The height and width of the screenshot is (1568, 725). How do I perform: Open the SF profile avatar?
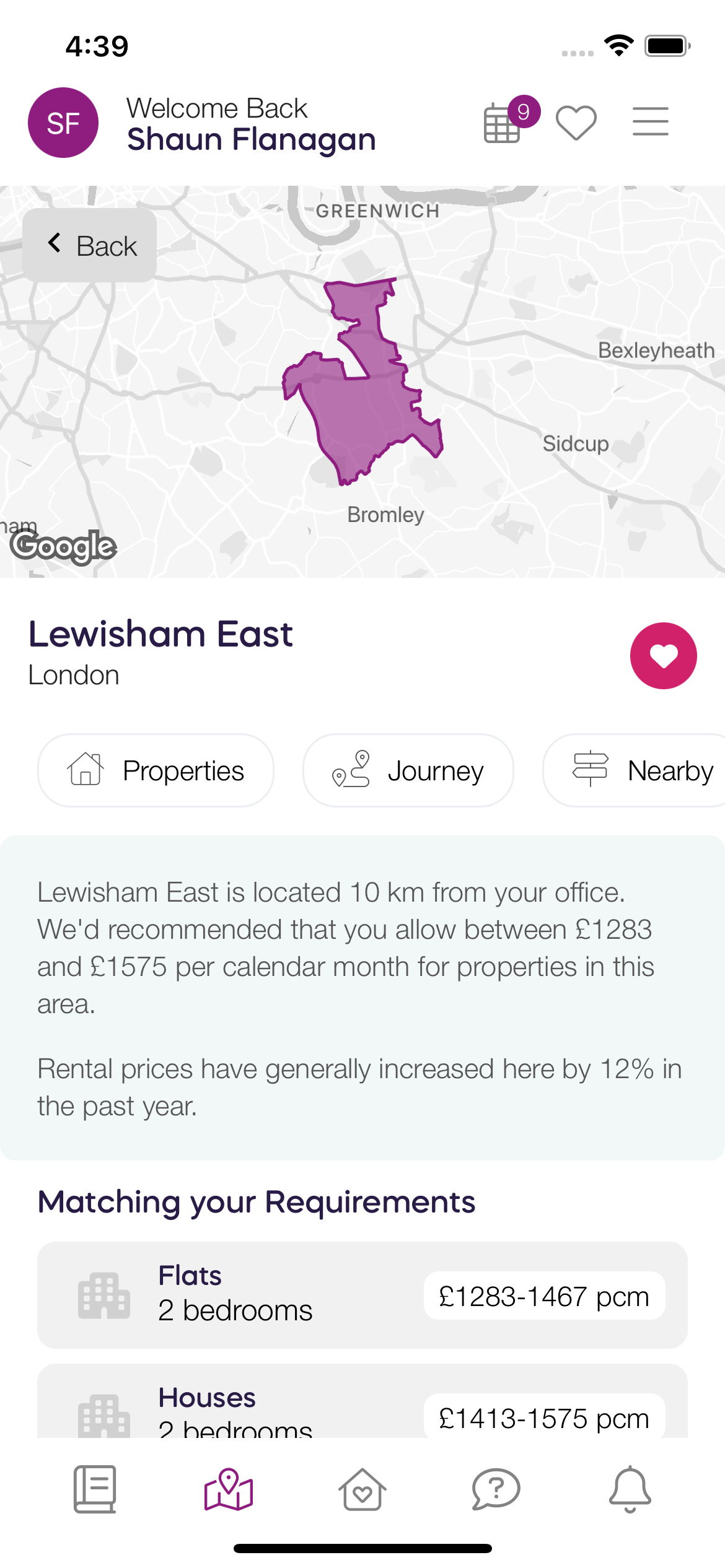pyautogui.click(x=63, y=123)
